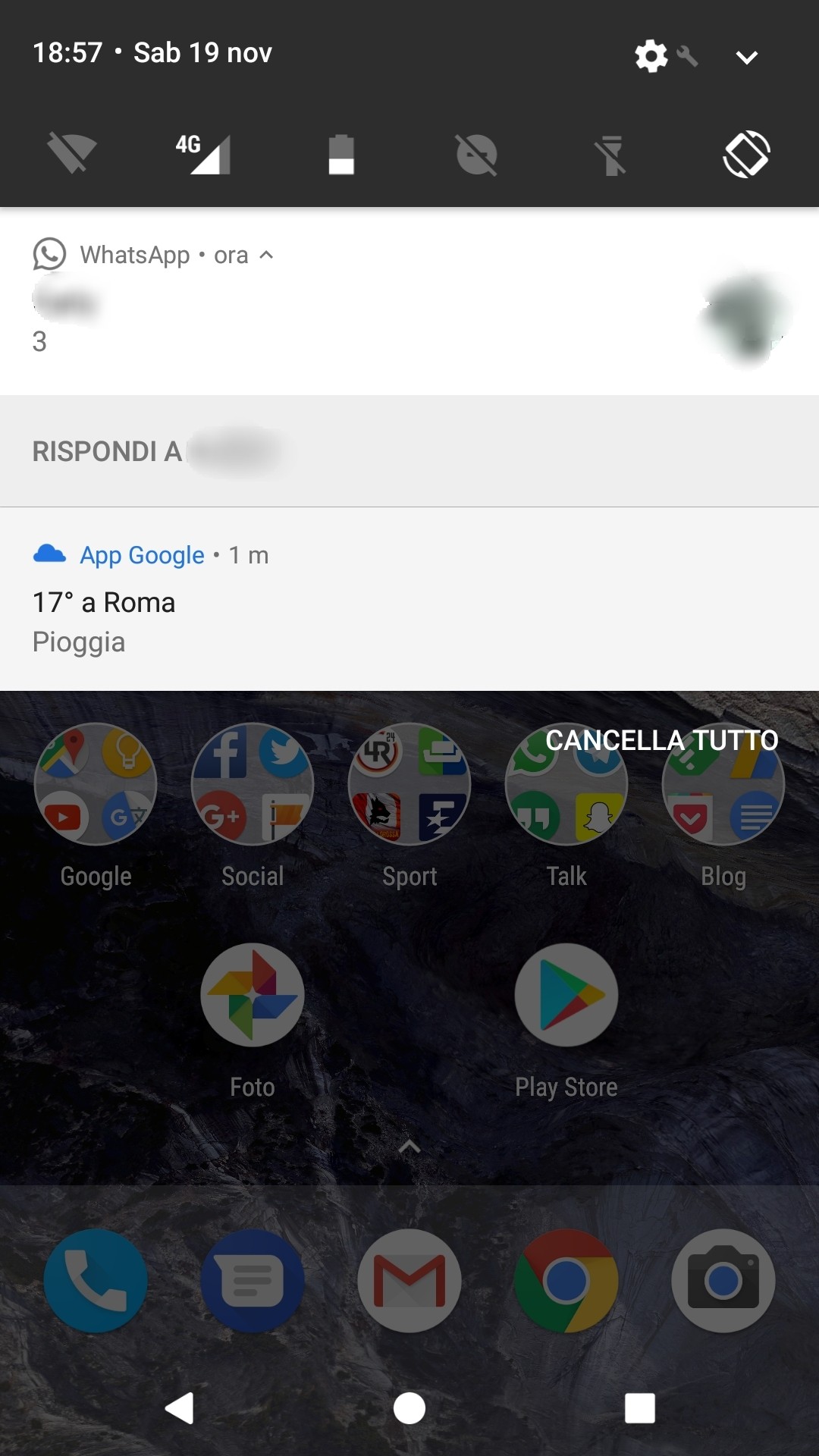Toggle the Wi-Fi quick setting
This screenshot has height=1456, width=819.
(x=72, y=153)
